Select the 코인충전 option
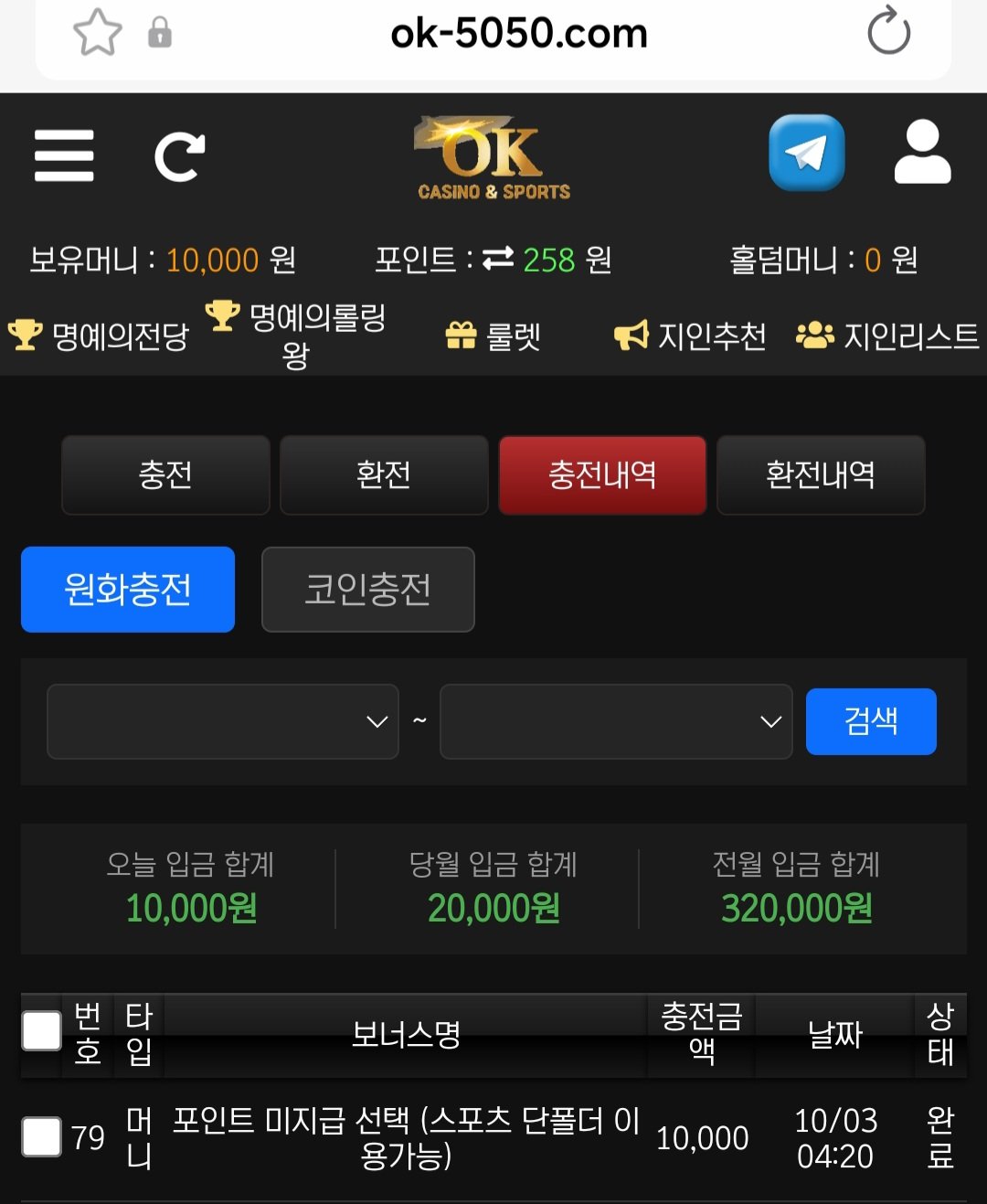 tap(367, 590)
